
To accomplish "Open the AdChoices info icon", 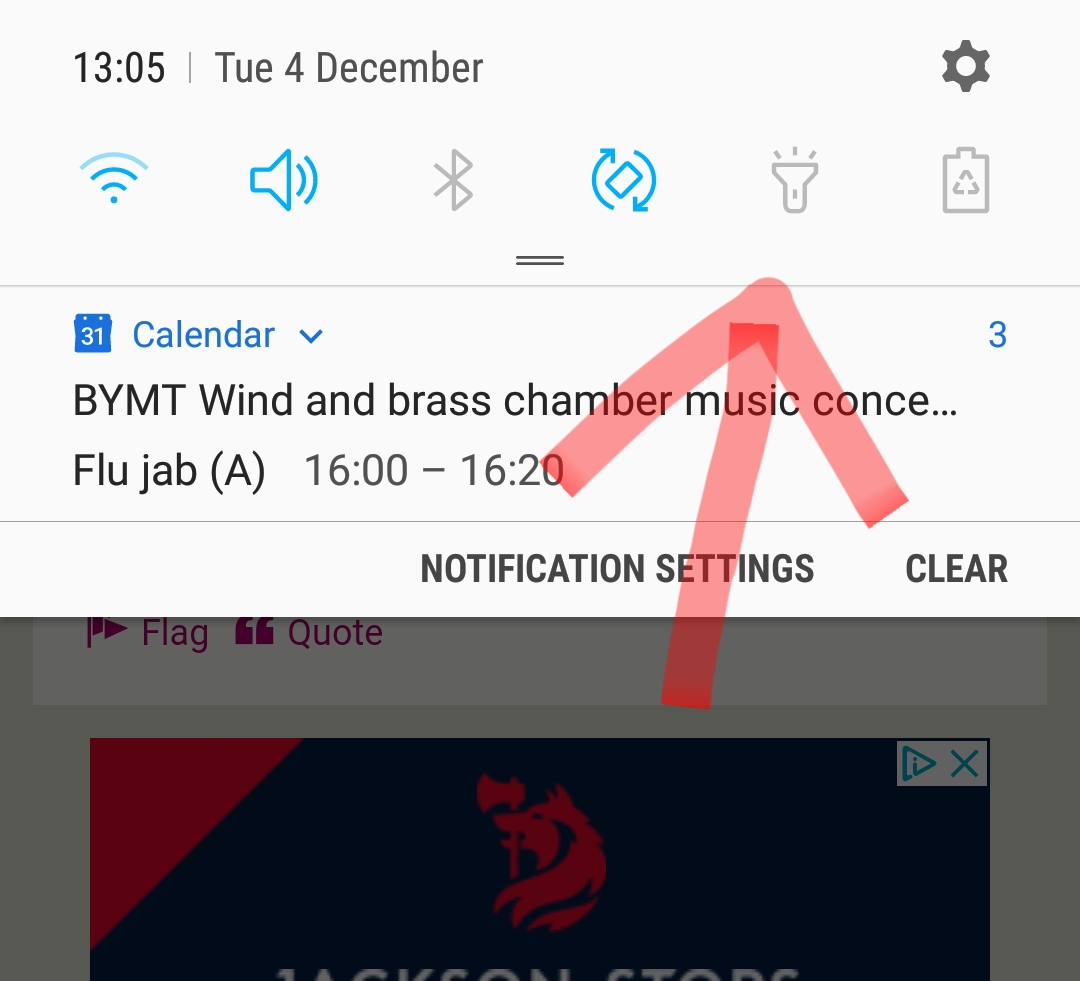I will 918,765.
